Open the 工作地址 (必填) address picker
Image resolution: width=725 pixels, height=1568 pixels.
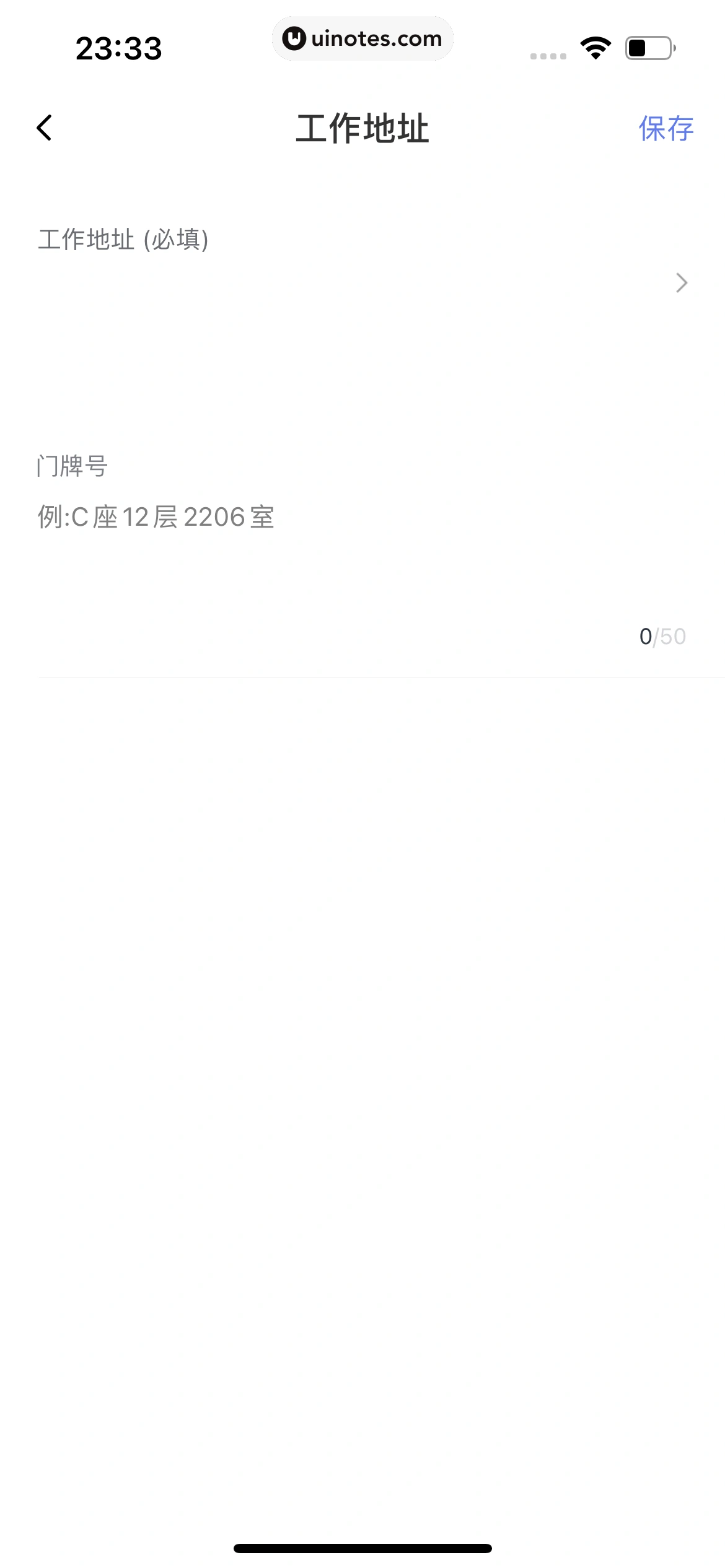click(x=362, y=282)
